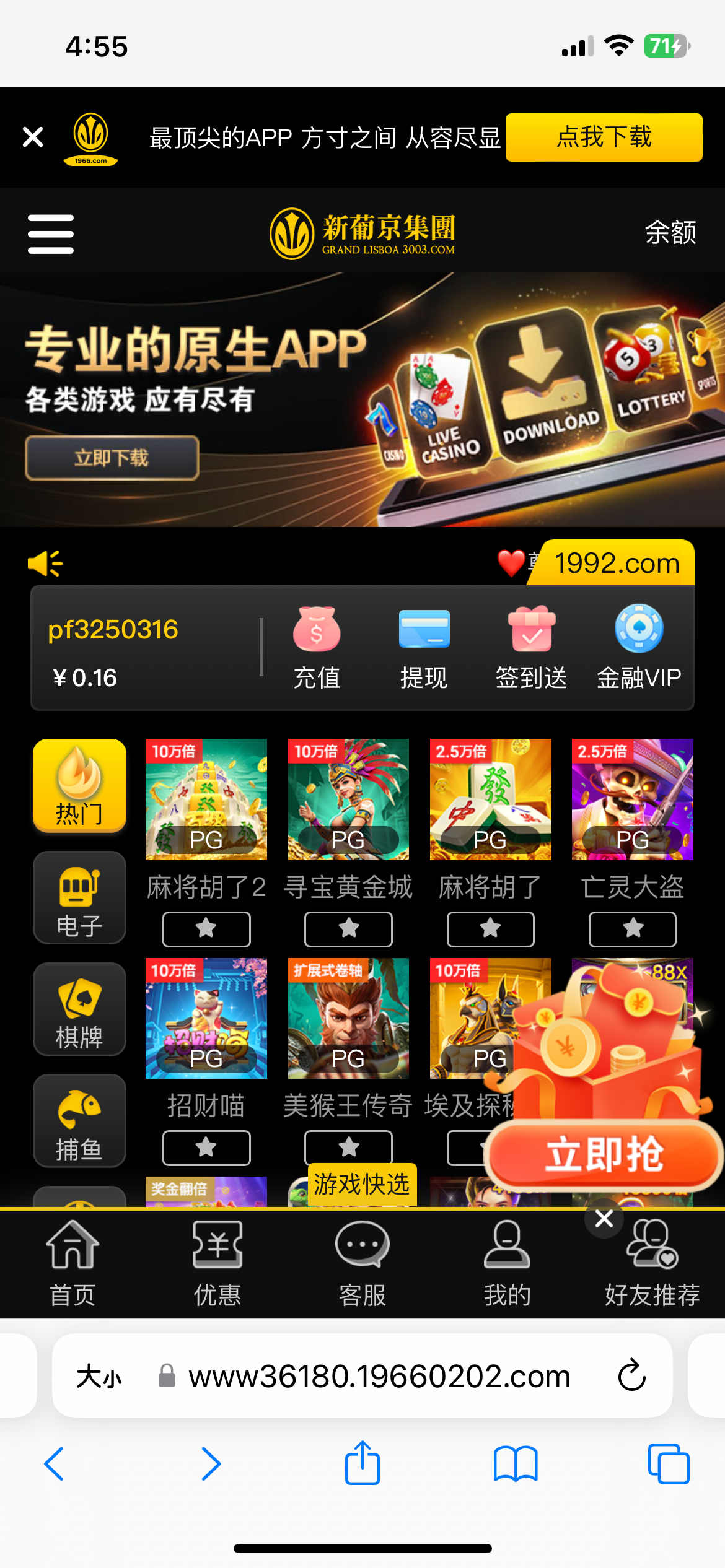
Task: Select the 电子 game category
Action: point(79,897)
